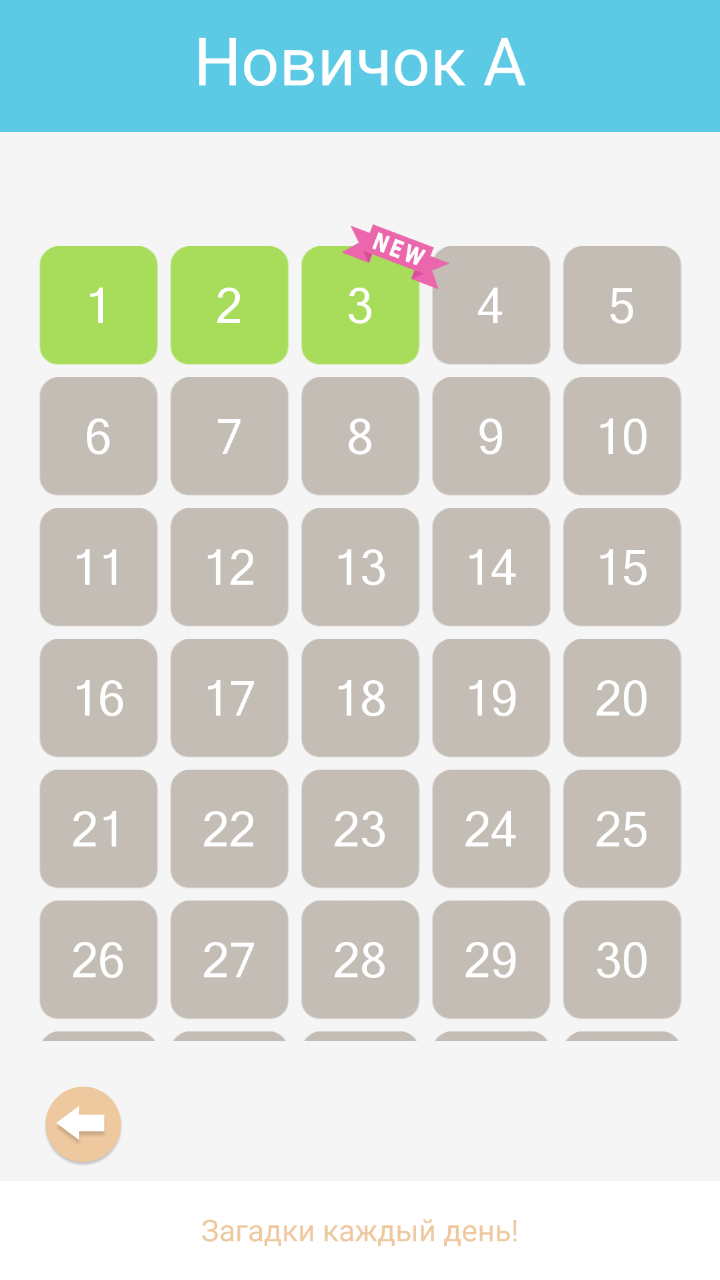Image resolution: width=720 pixels, height=1280 pixels.
Task: Tap level 4 tile
Action: click(491, 305)
